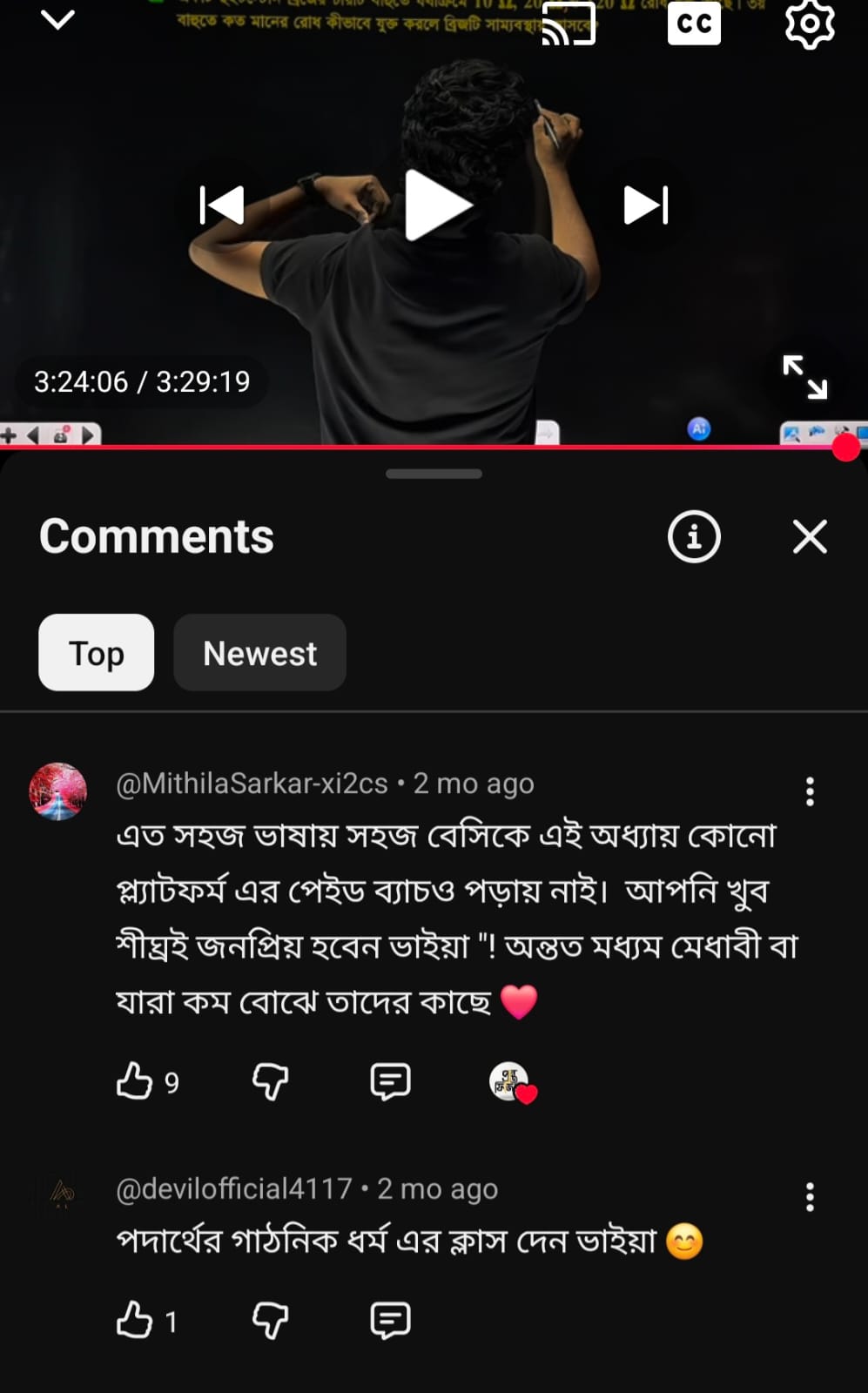Viewport: 868px width, 1393px height.
Task: Open MithilaSarkar's profile picture
Action: [58, 791]
